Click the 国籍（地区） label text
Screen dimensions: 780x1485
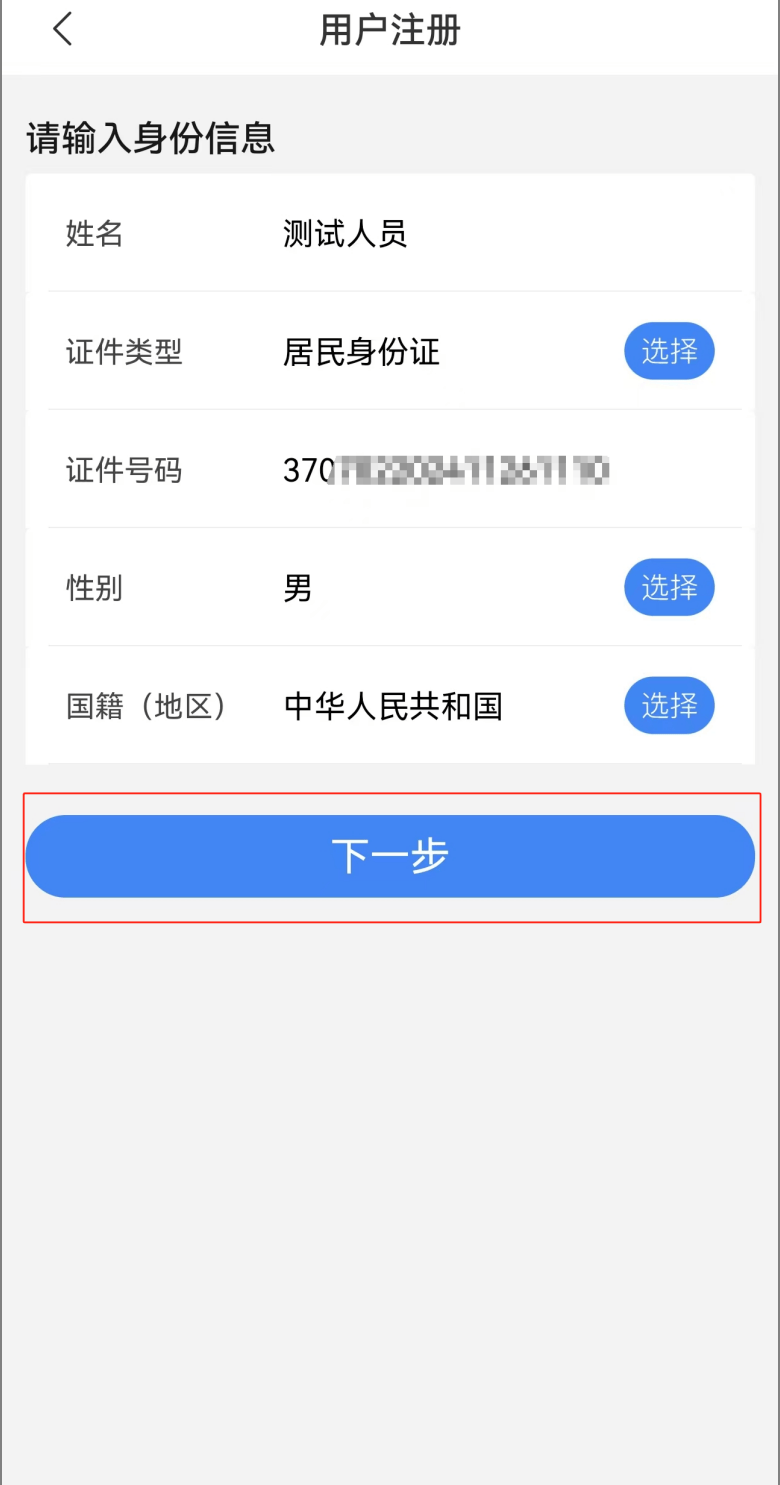(x=146, y=705)
